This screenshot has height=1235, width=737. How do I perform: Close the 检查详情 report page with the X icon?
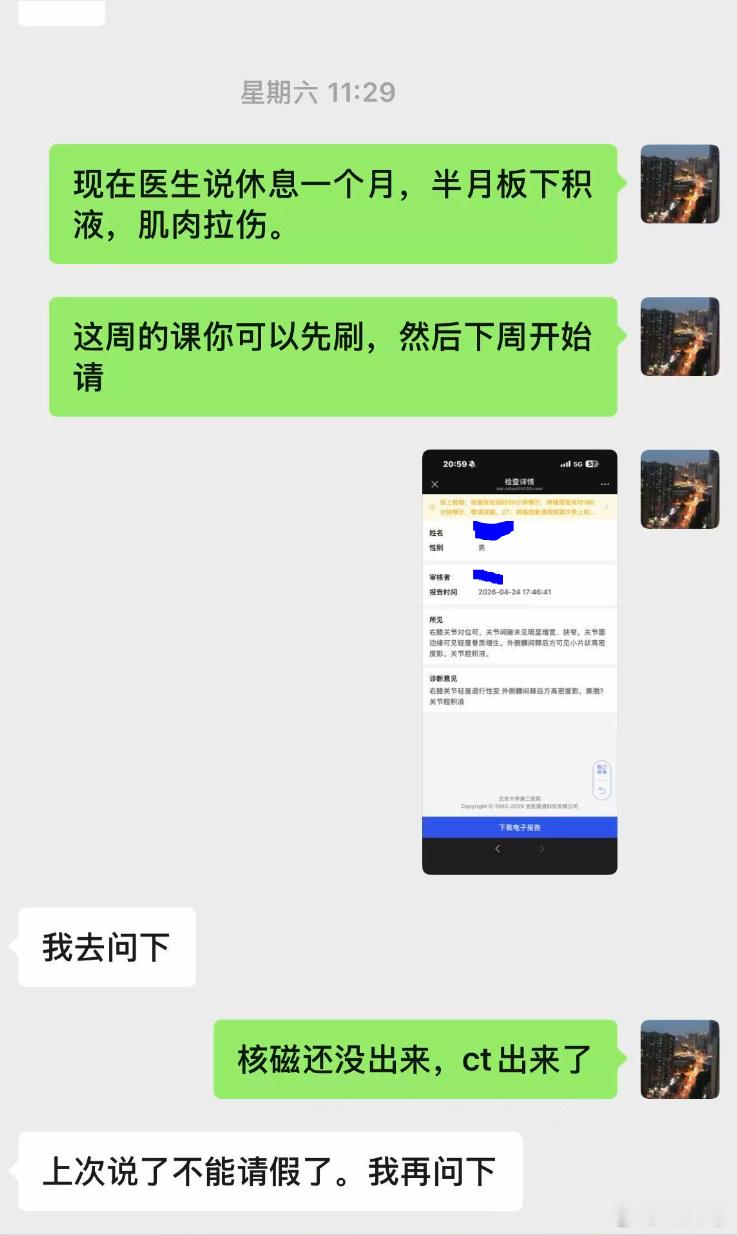[434, 484]
